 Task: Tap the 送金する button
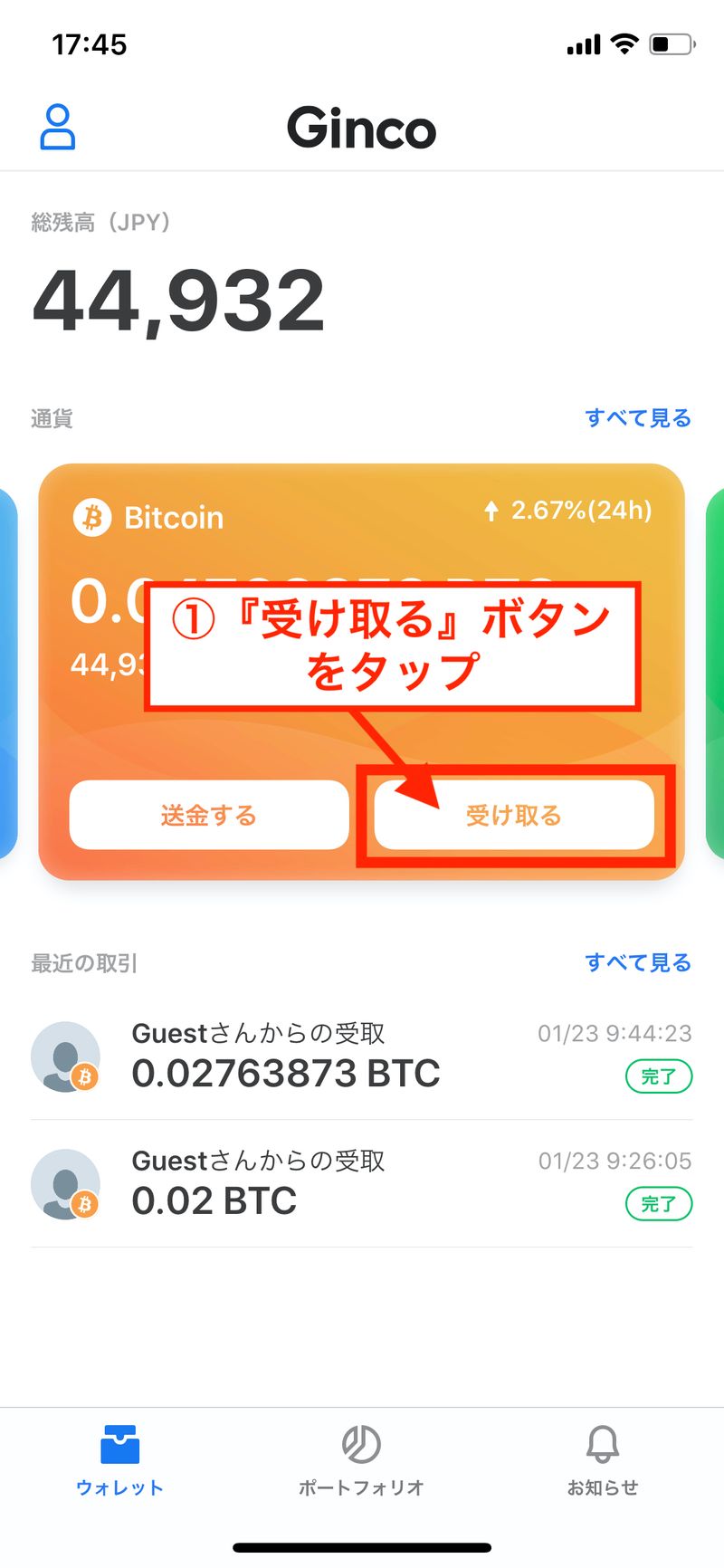coord(209,815)
